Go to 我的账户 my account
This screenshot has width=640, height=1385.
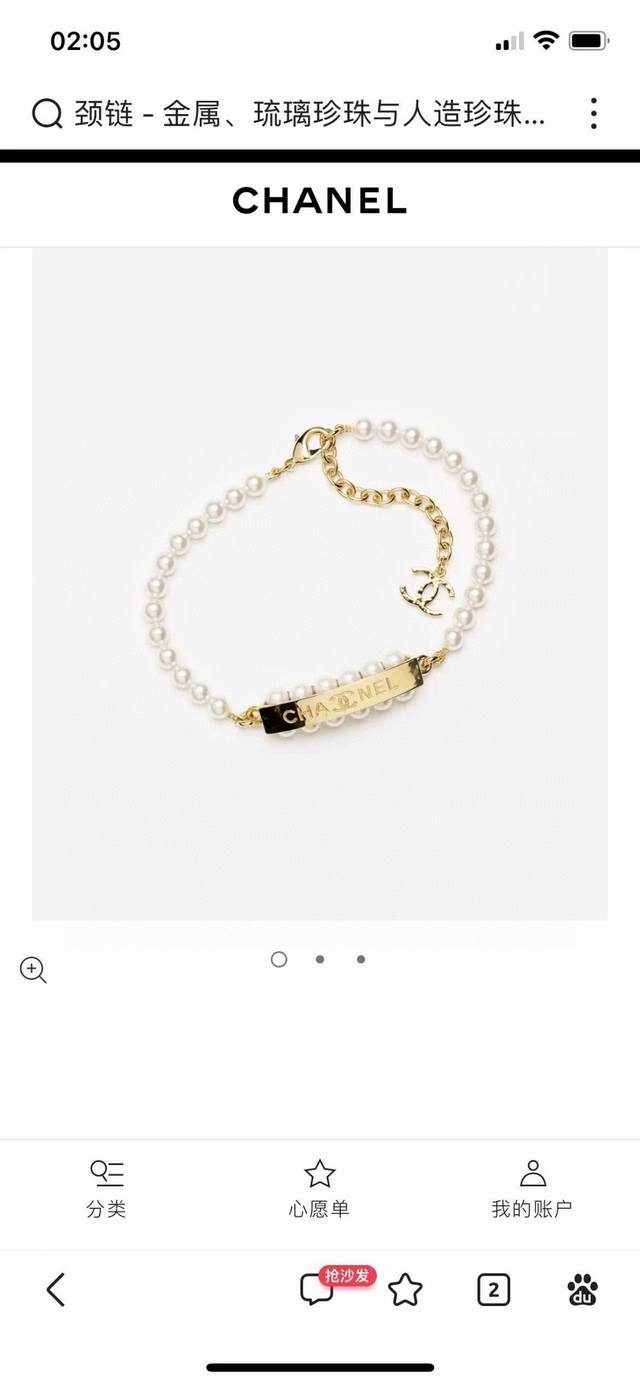[532, 1189]
